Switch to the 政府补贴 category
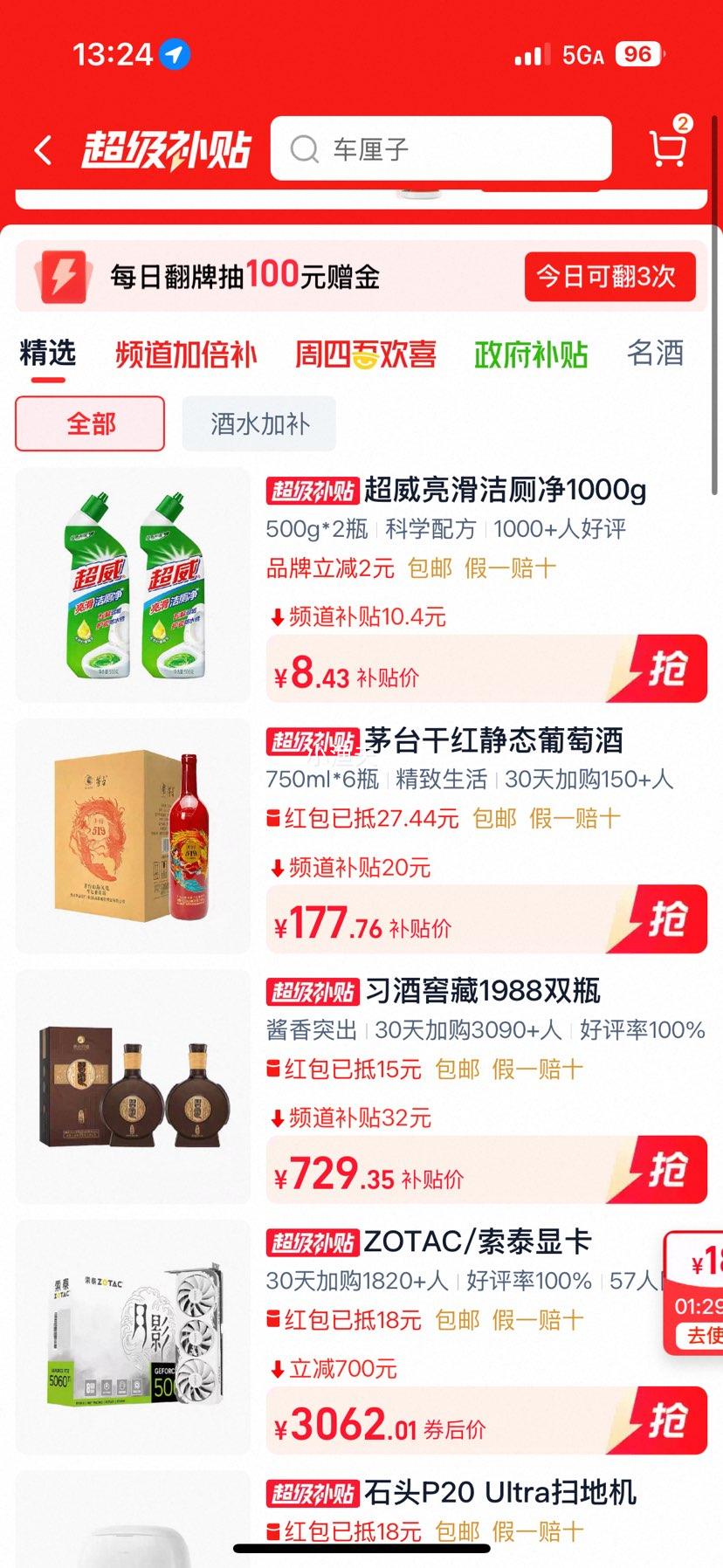 pyautogui.click(x=531, y=354)
